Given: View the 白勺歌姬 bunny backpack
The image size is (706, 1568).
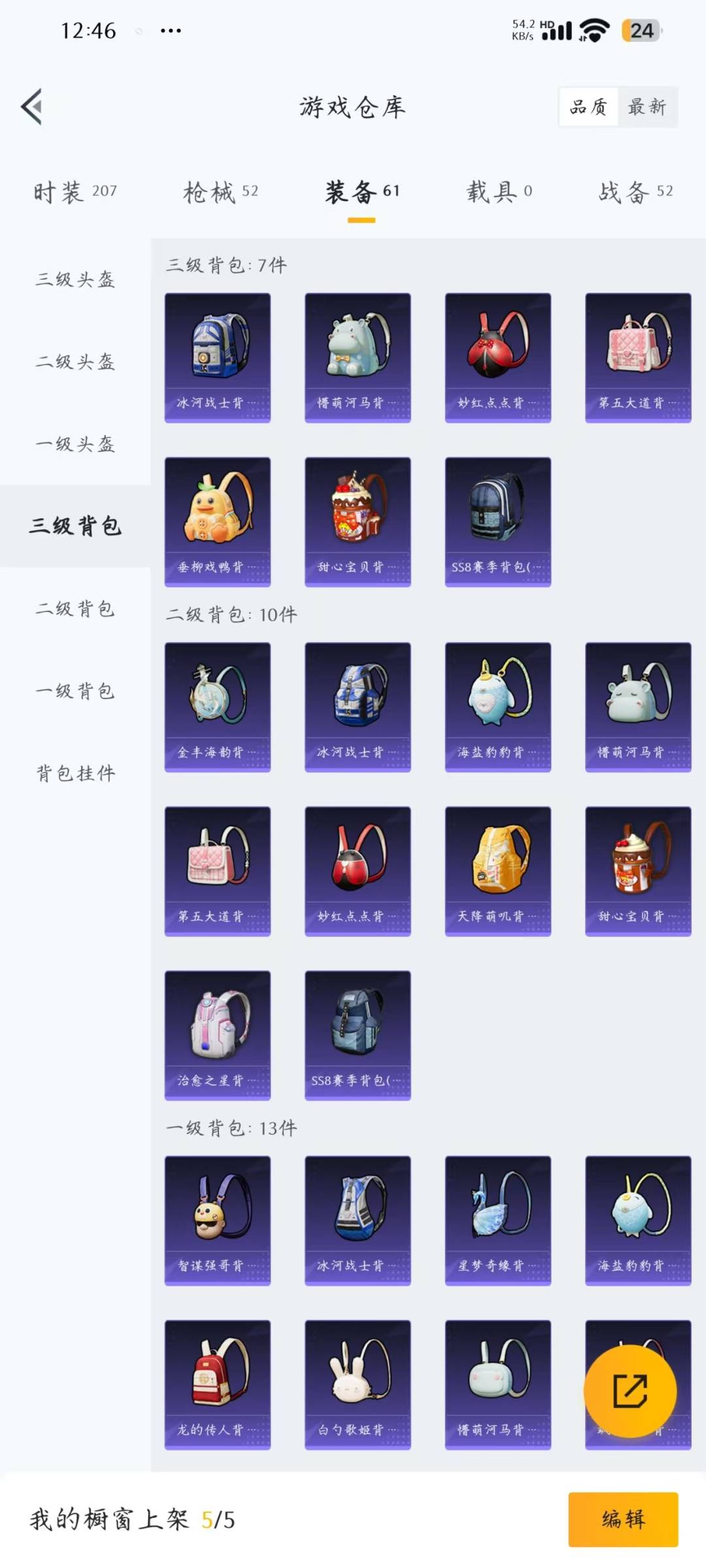Looking at the screenshot, I should point(358,1384).
